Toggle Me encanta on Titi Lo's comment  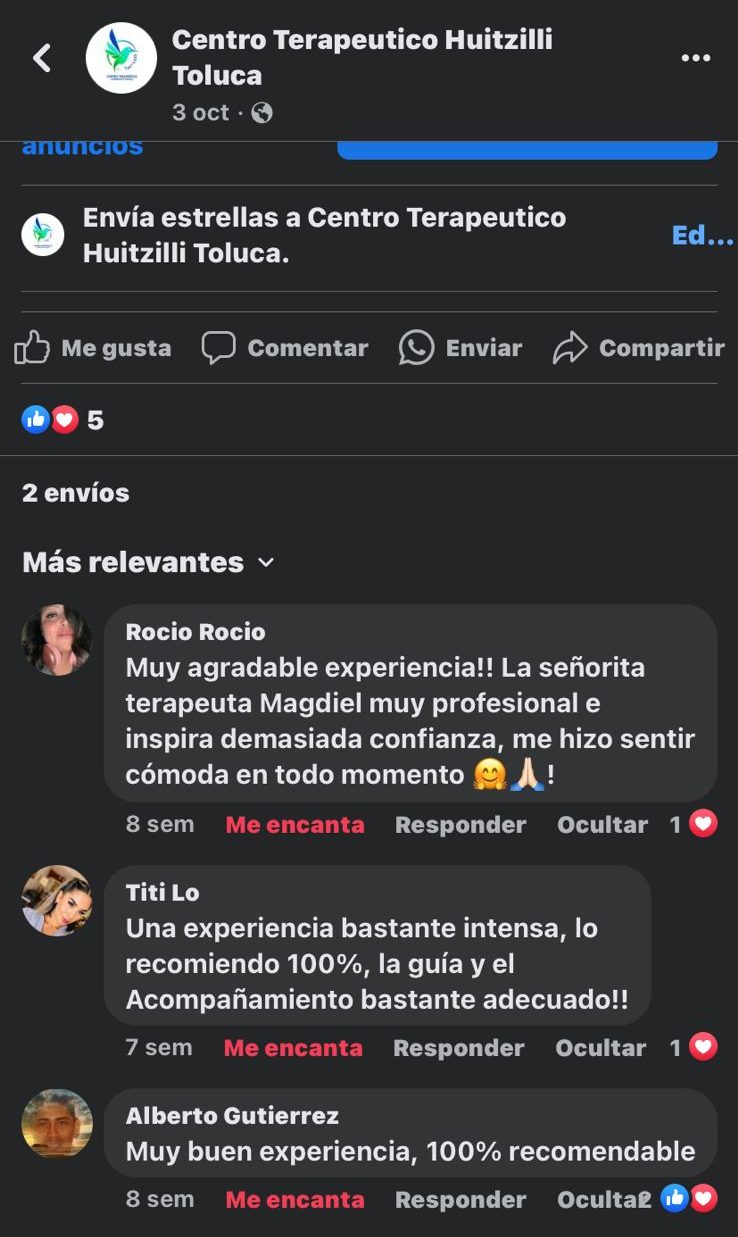click(293, 1048)
